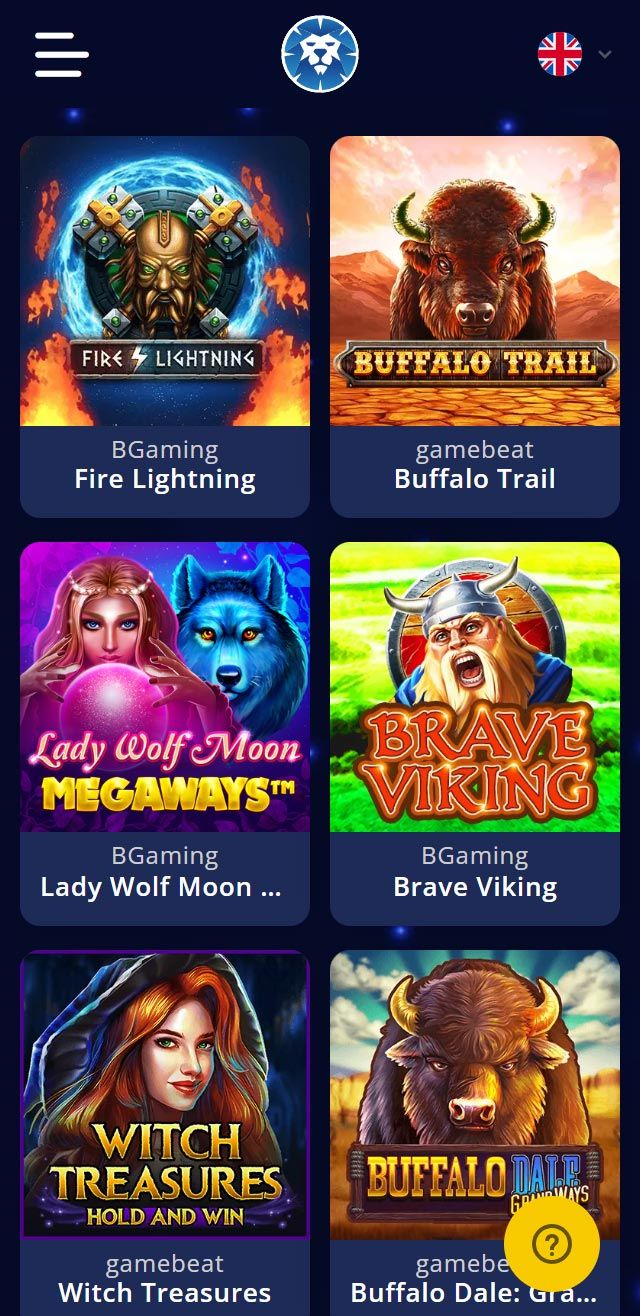Viewport: 640px width, 1316px height.
Task: Open the hamburger menu
Action: 61,54
